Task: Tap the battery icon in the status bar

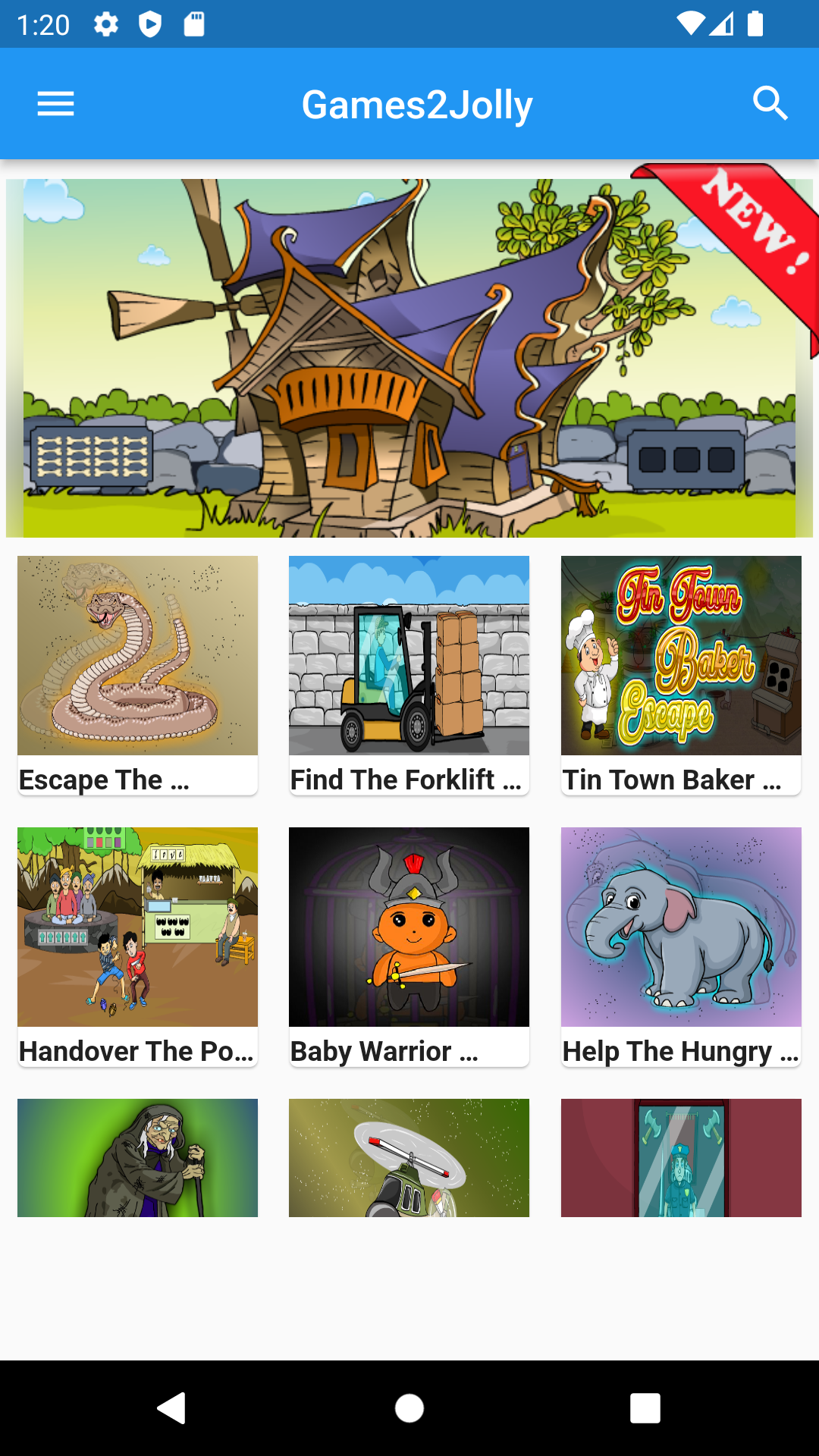Action: point(755,25)
